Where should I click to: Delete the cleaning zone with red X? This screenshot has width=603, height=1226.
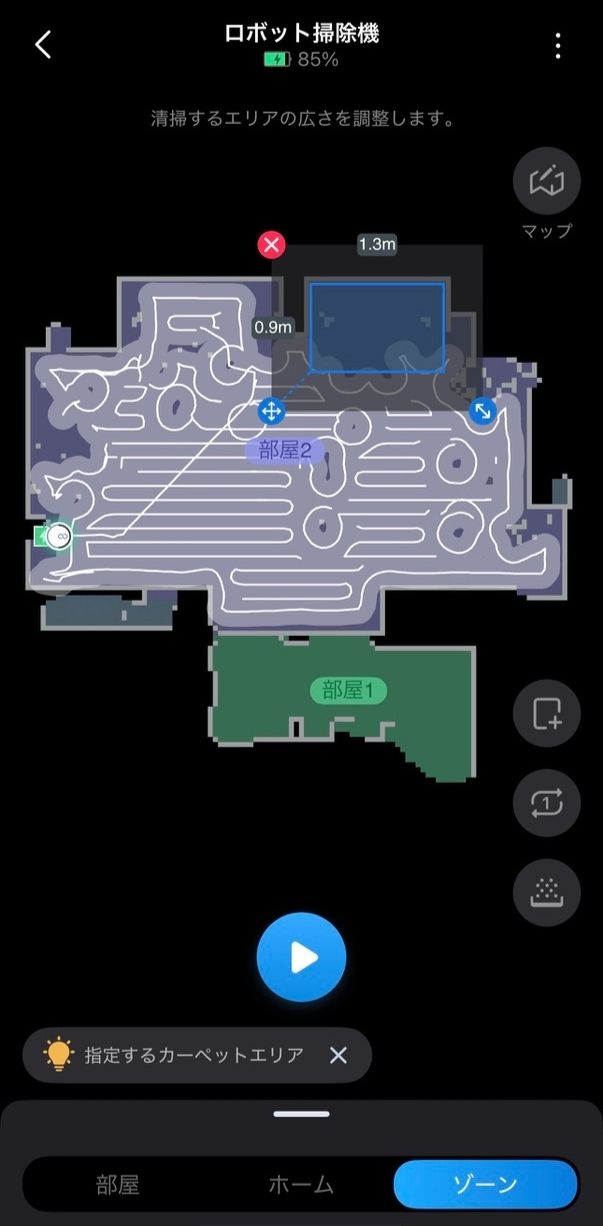click(x=271, y=244)
